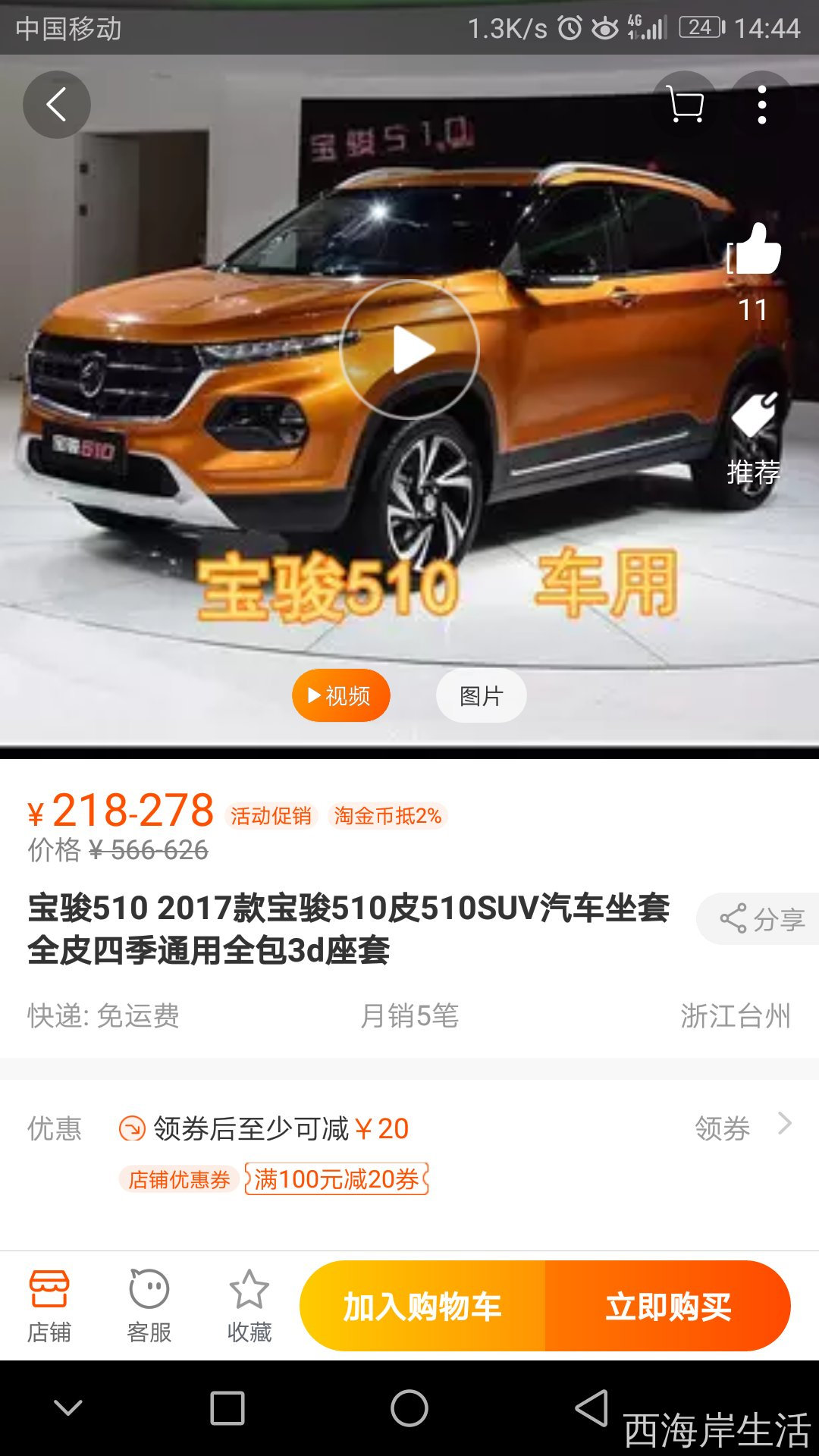Open system recent apps

tap(227, 1409)
